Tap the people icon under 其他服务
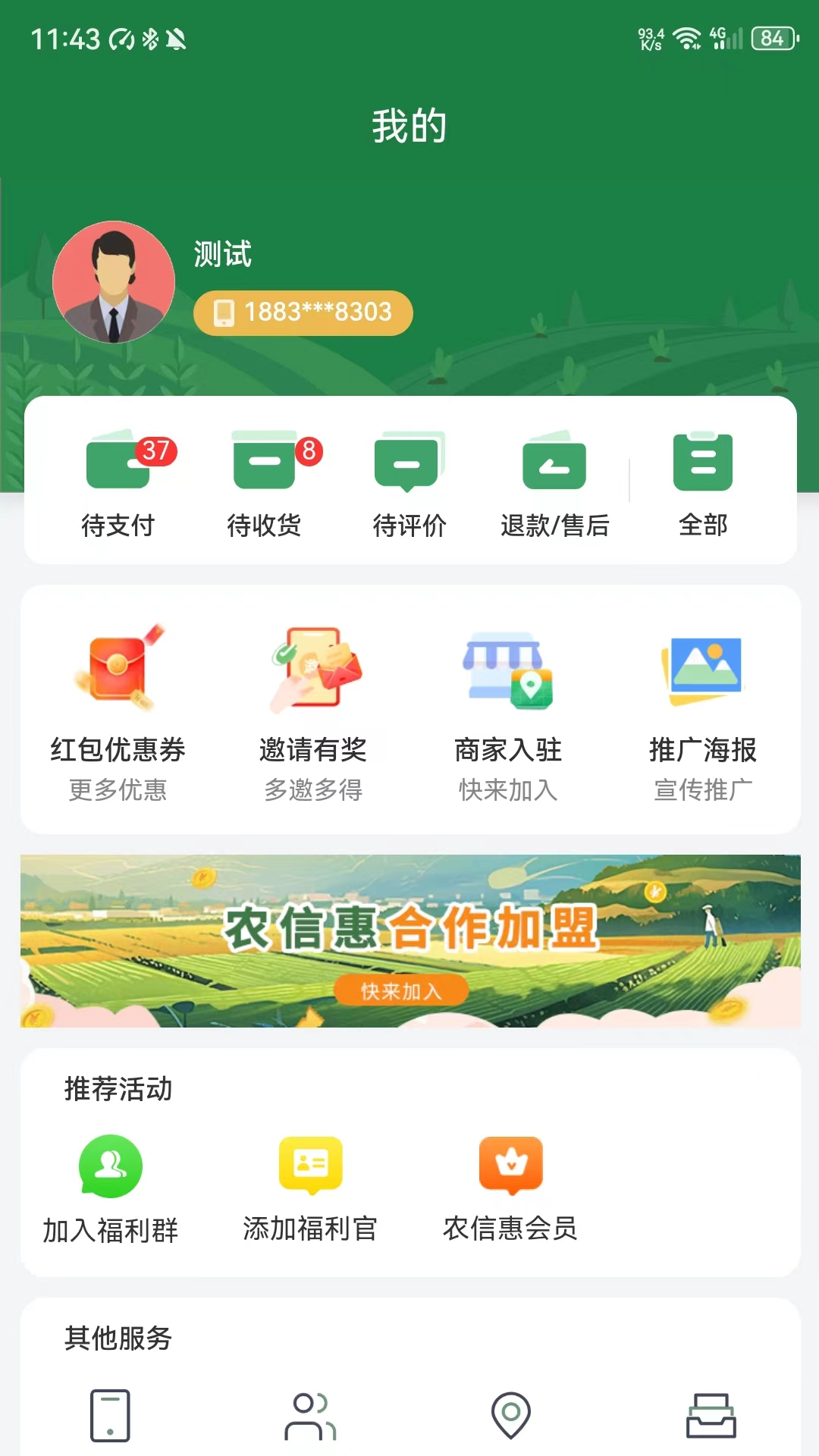Viewport: 819px width, 1456px height. (310, 1415)
